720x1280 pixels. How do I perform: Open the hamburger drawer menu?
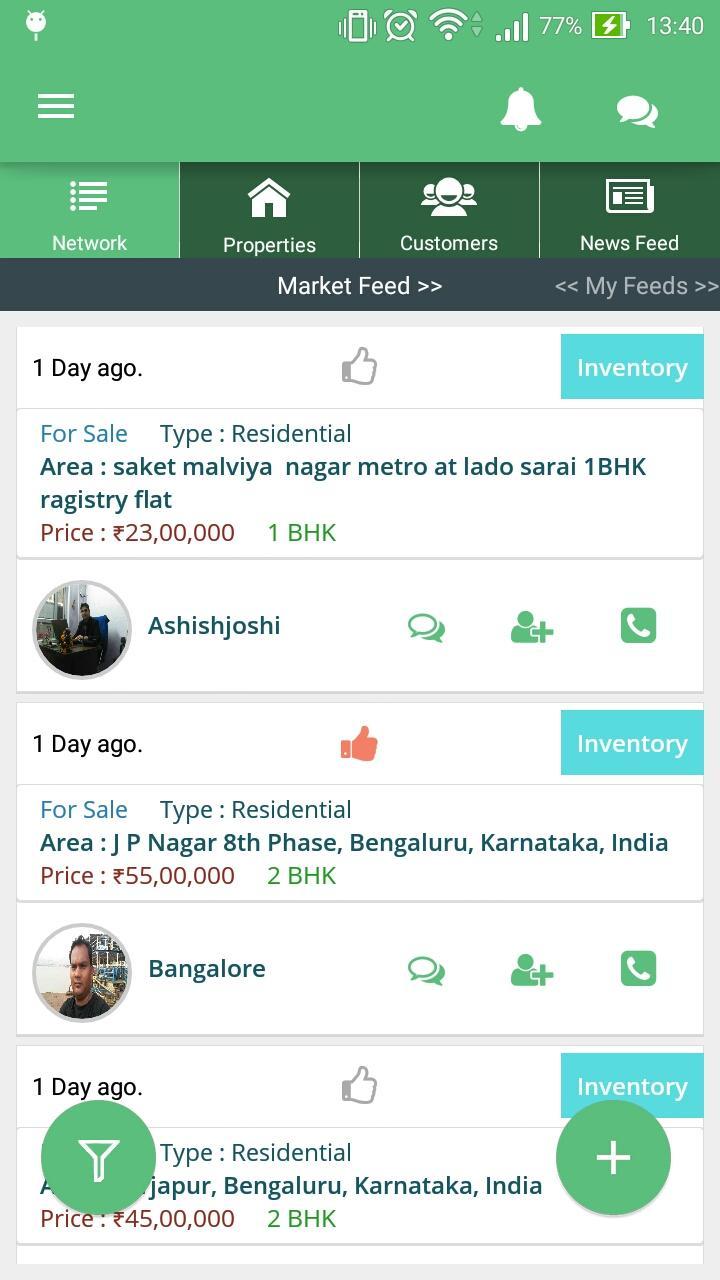point(56,107)
